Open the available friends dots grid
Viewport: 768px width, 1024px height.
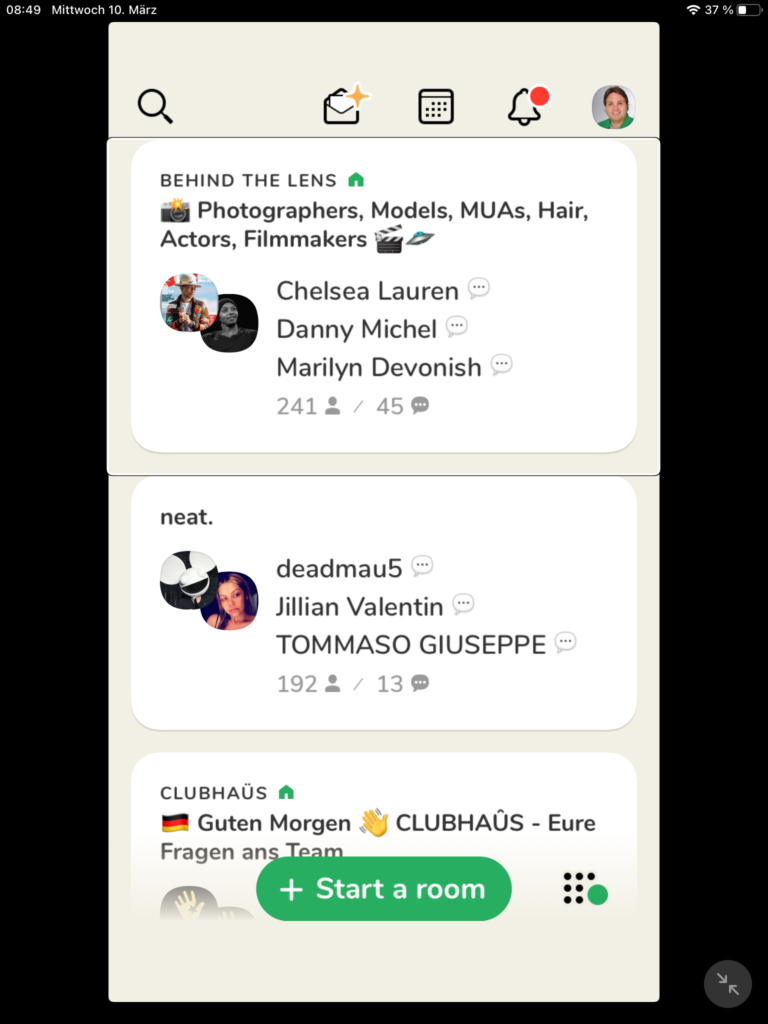click(584, 888)
